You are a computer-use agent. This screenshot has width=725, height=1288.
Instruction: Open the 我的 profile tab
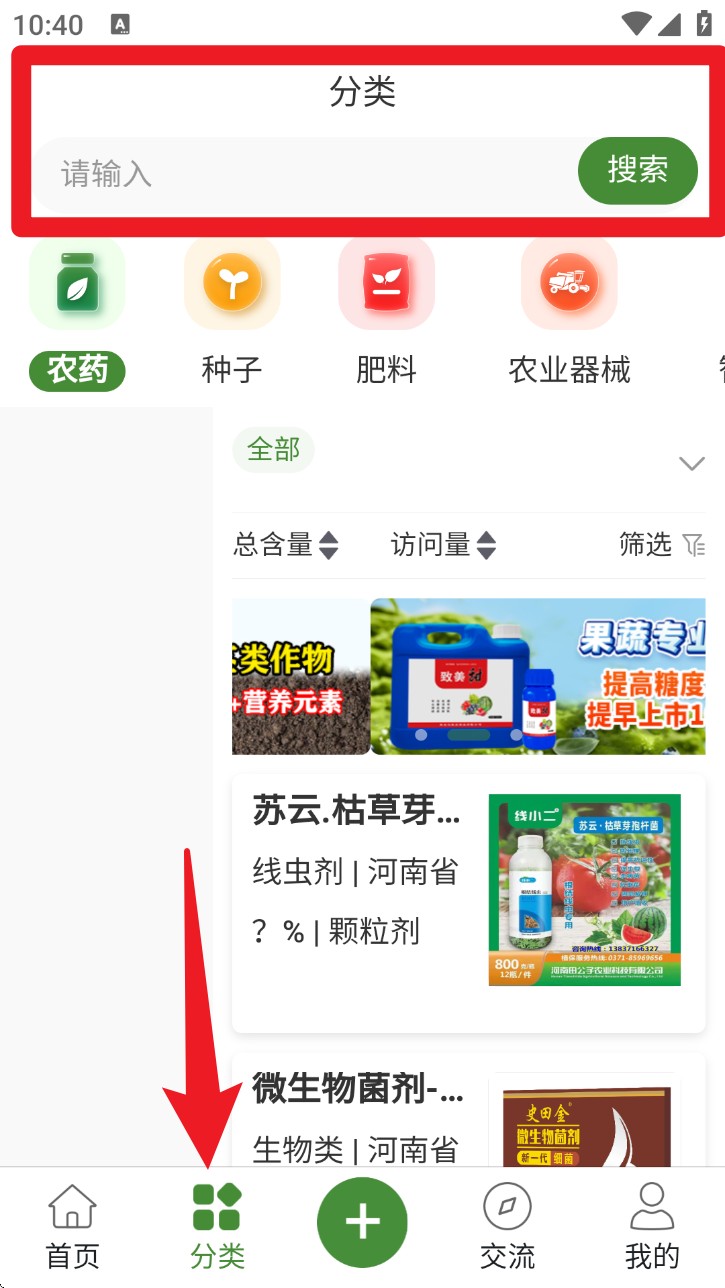coord(652,1226)
